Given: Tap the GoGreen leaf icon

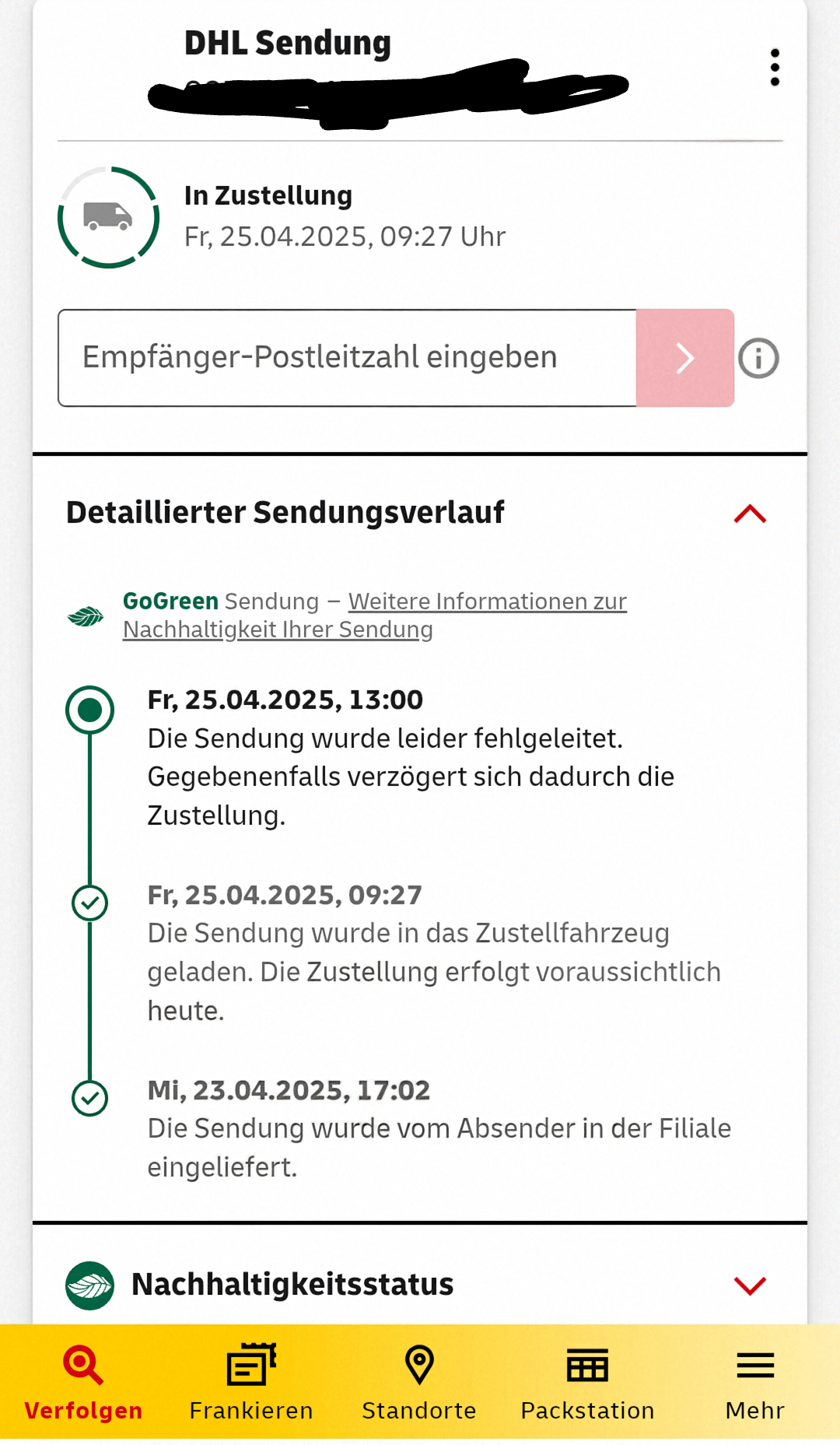Looking at the screenshot, I should click(x=86, y=615).
